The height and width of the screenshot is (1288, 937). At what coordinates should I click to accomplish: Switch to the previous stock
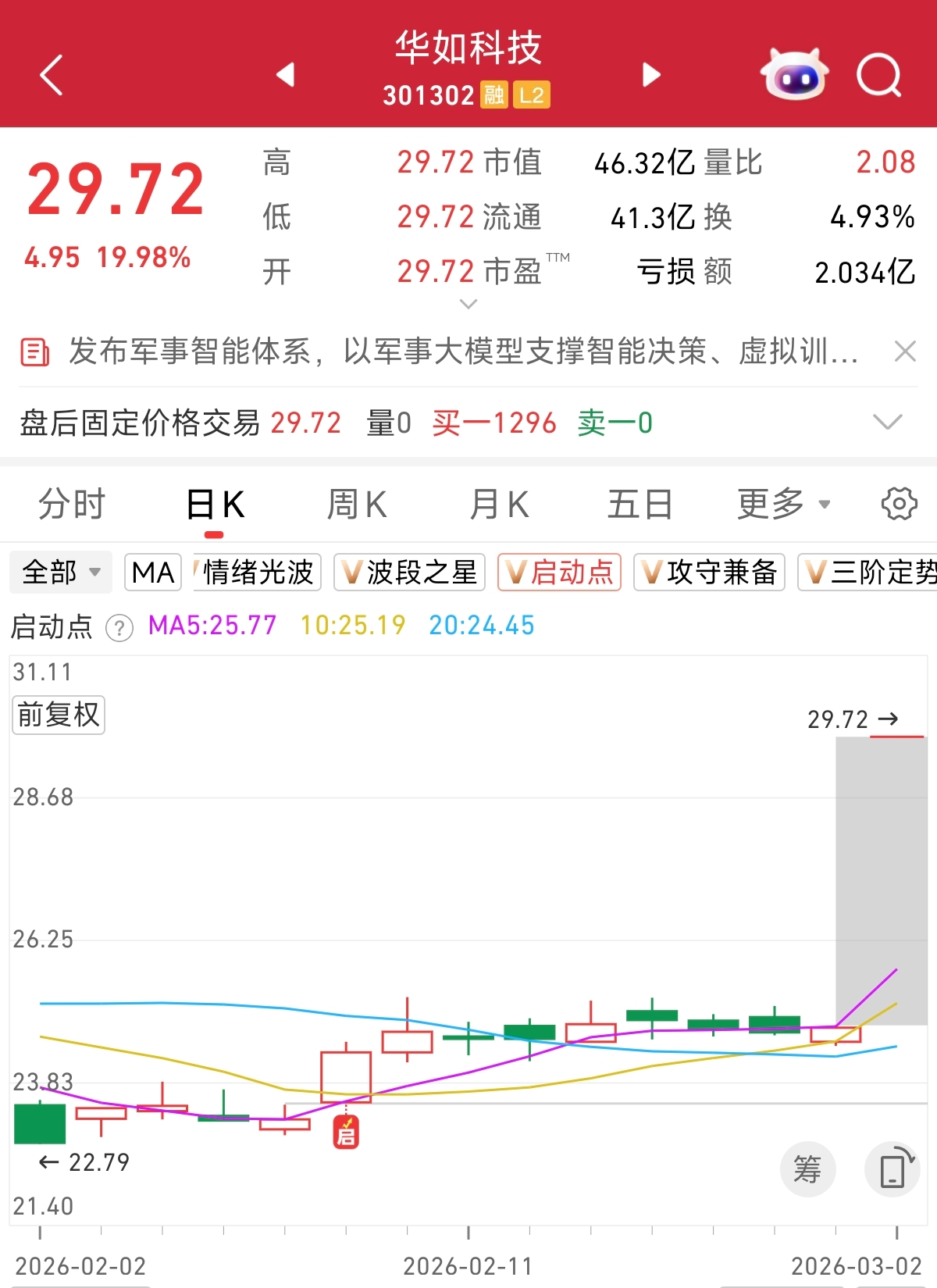[286, 75]
